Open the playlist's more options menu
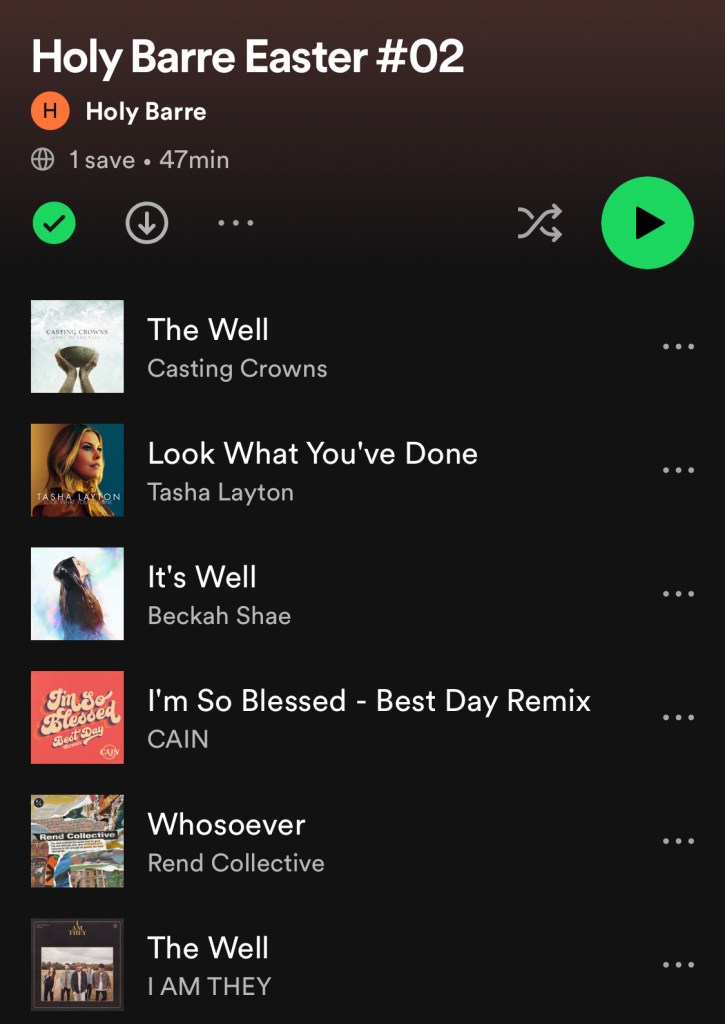Viewport: 725px width, 1024px height. [x=236, y=223]
